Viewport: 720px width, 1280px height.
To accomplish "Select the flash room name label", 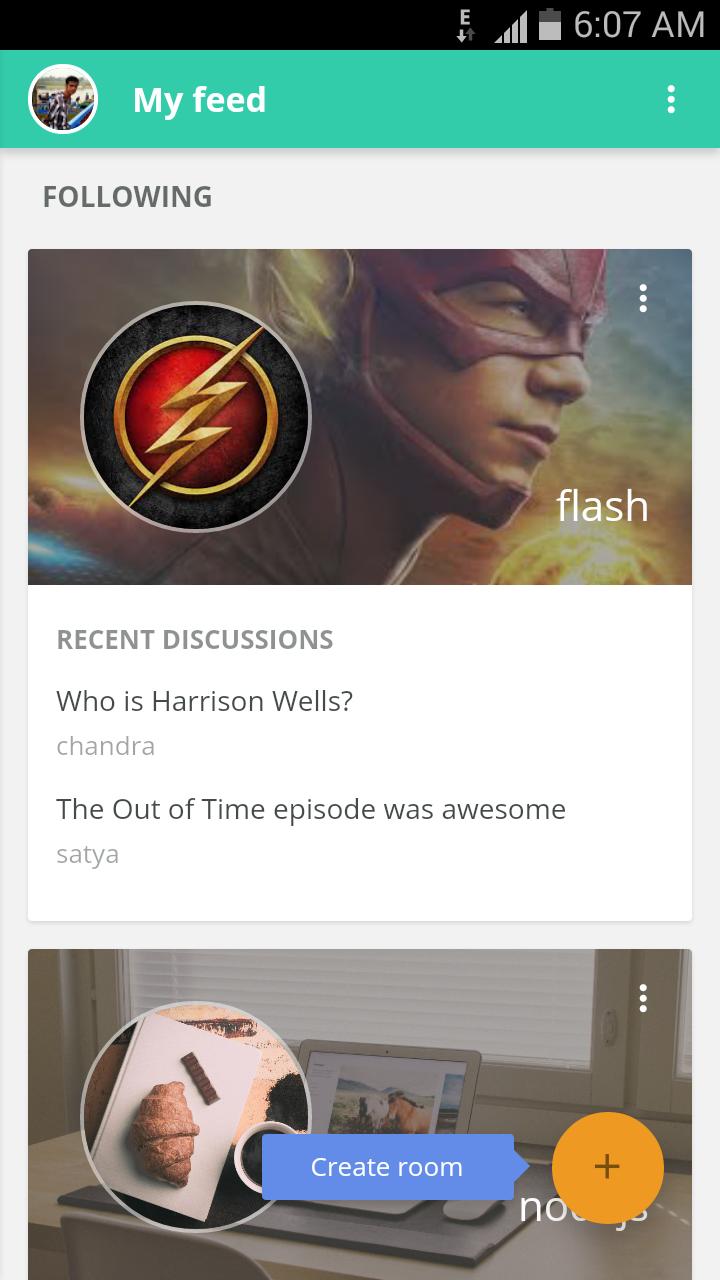I will point(602,506).
